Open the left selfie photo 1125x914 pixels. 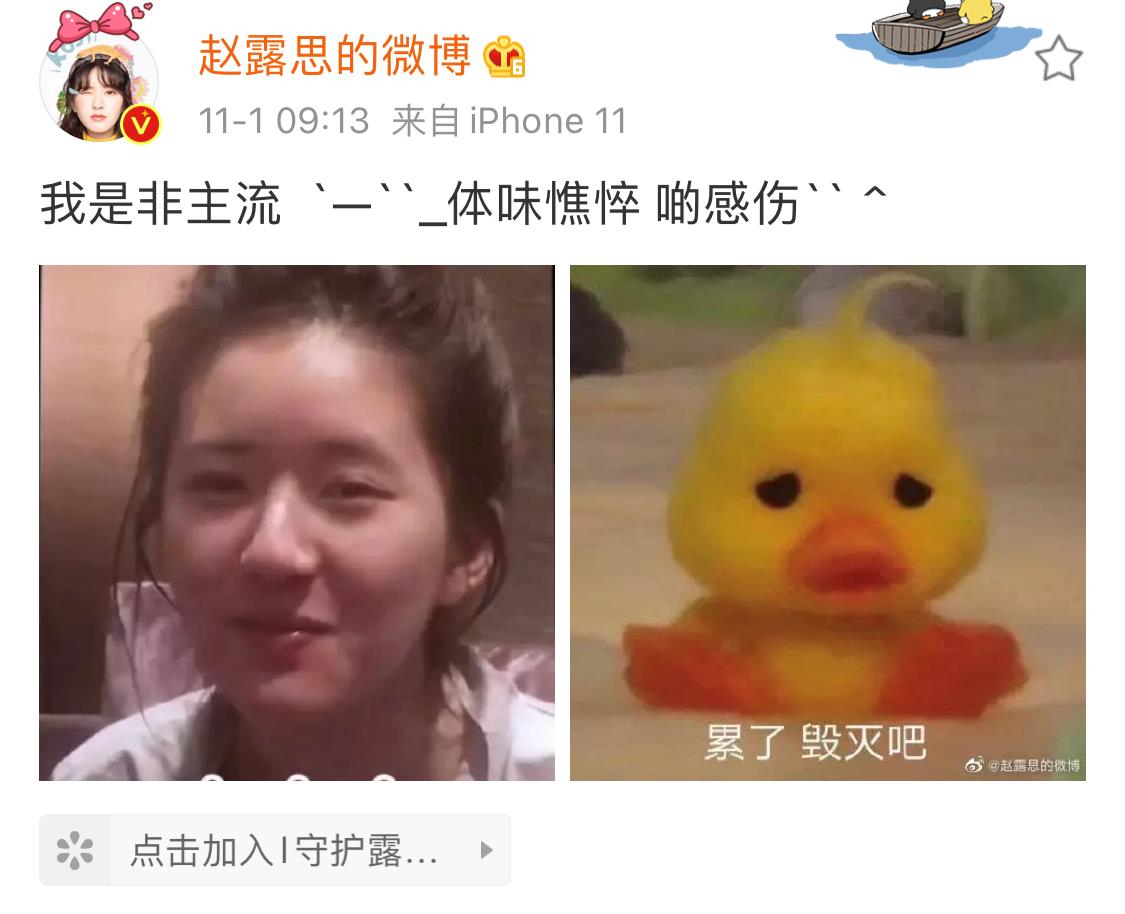click(297, 522)
